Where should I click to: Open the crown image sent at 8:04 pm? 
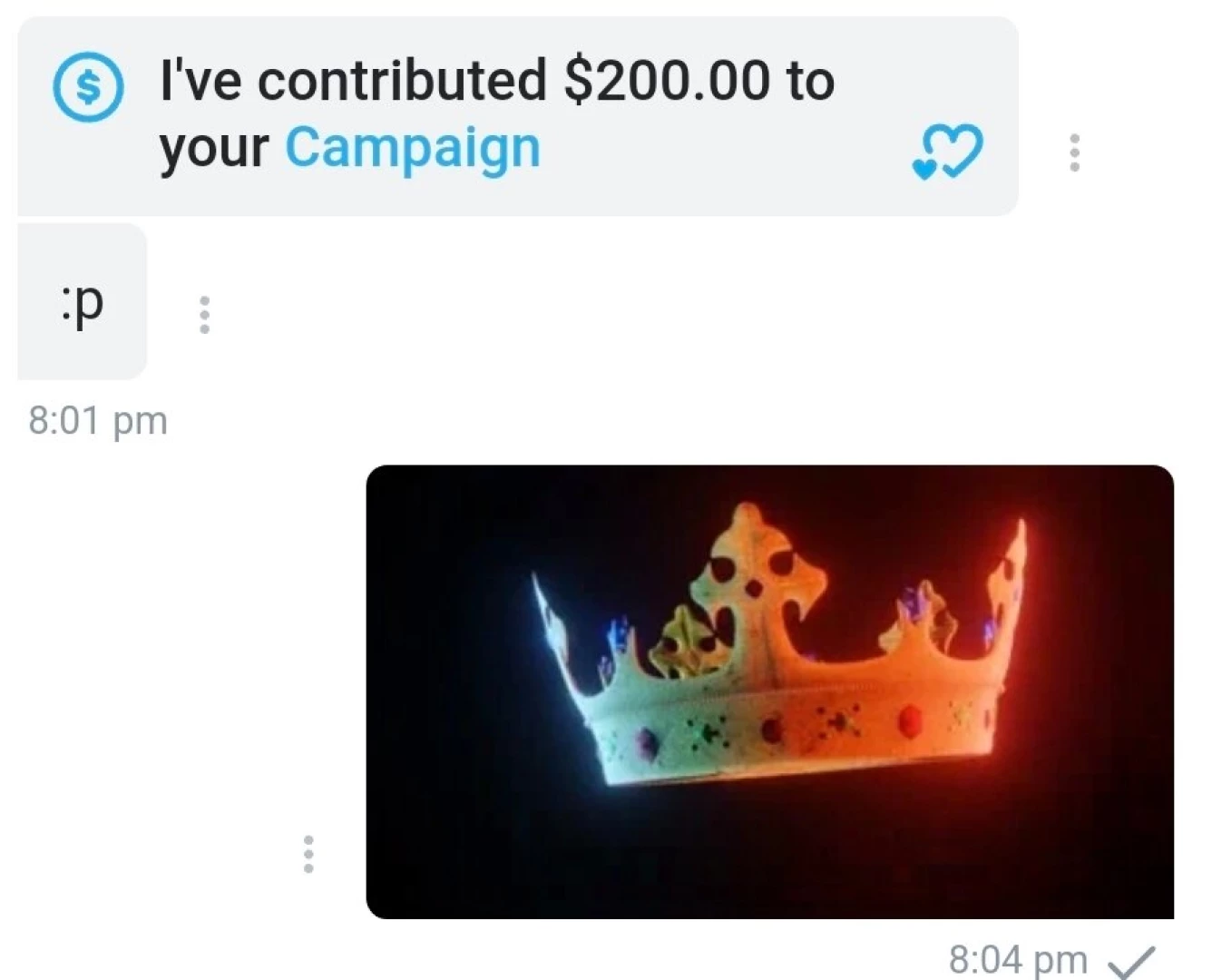[769, 691]
